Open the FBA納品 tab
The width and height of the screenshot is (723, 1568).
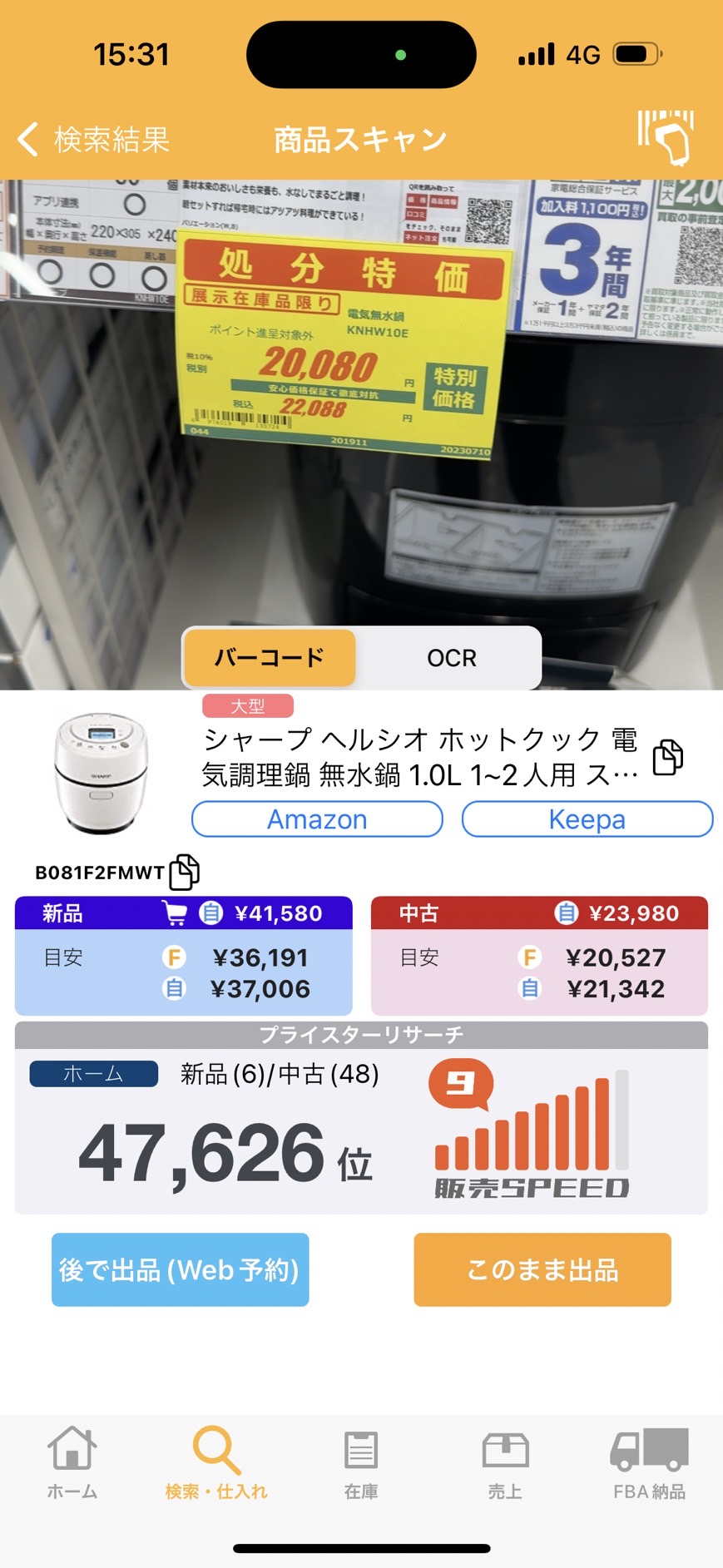pos(650,1462)
